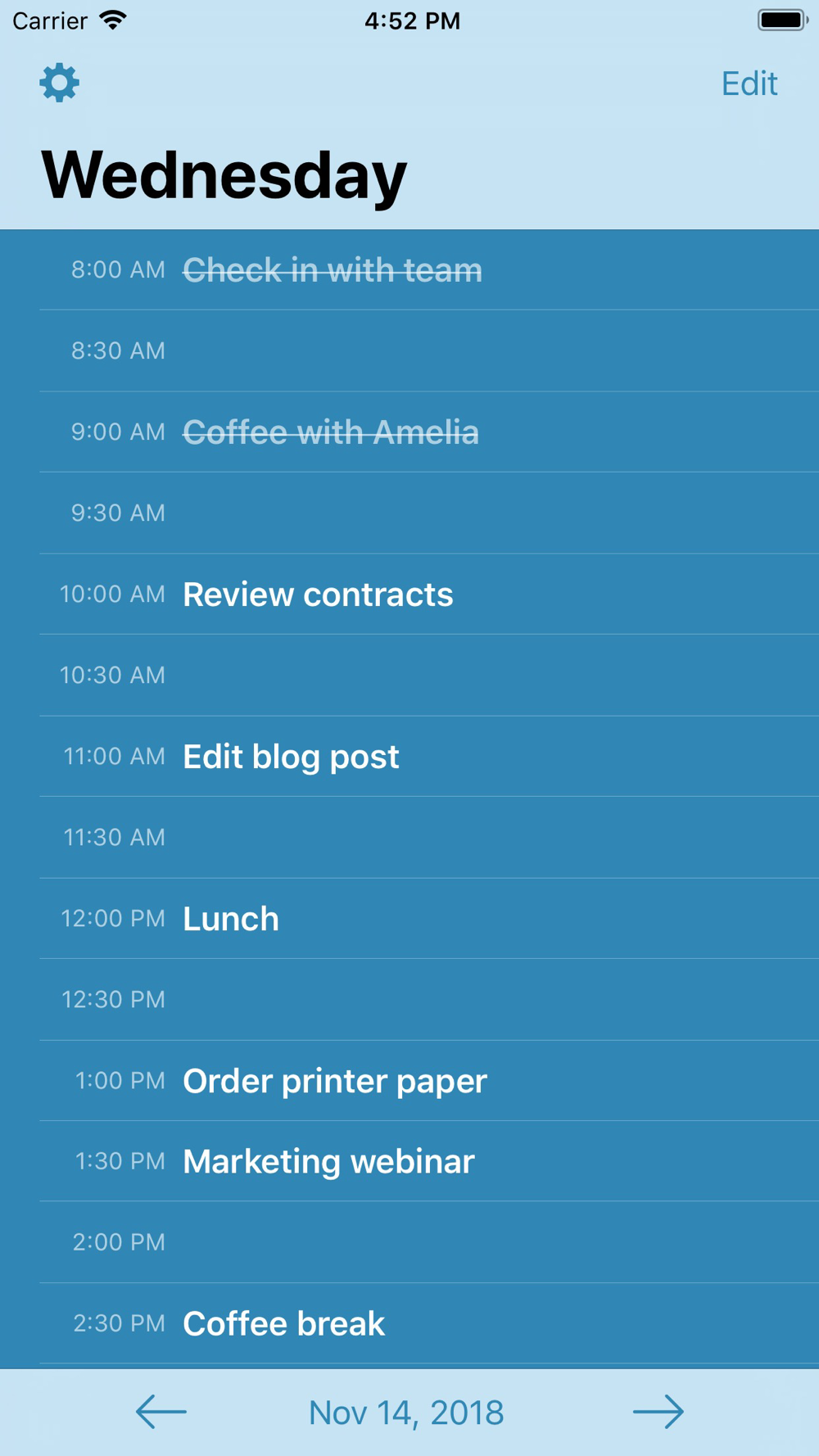Add an entry in the 9:30 AM slot
819x1456 pixels.
[x=409, y=513]
